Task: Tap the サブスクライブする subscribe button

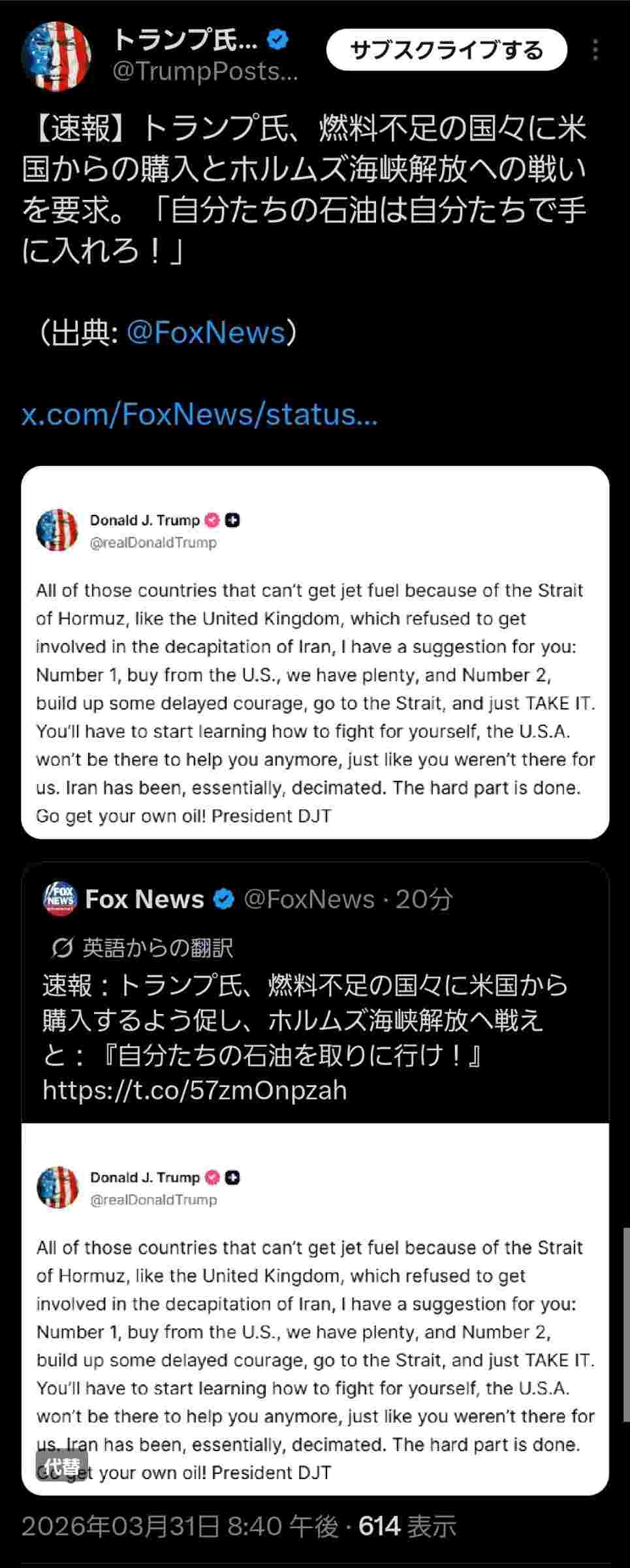Action: pyautogui.click(x=447, y=50)
